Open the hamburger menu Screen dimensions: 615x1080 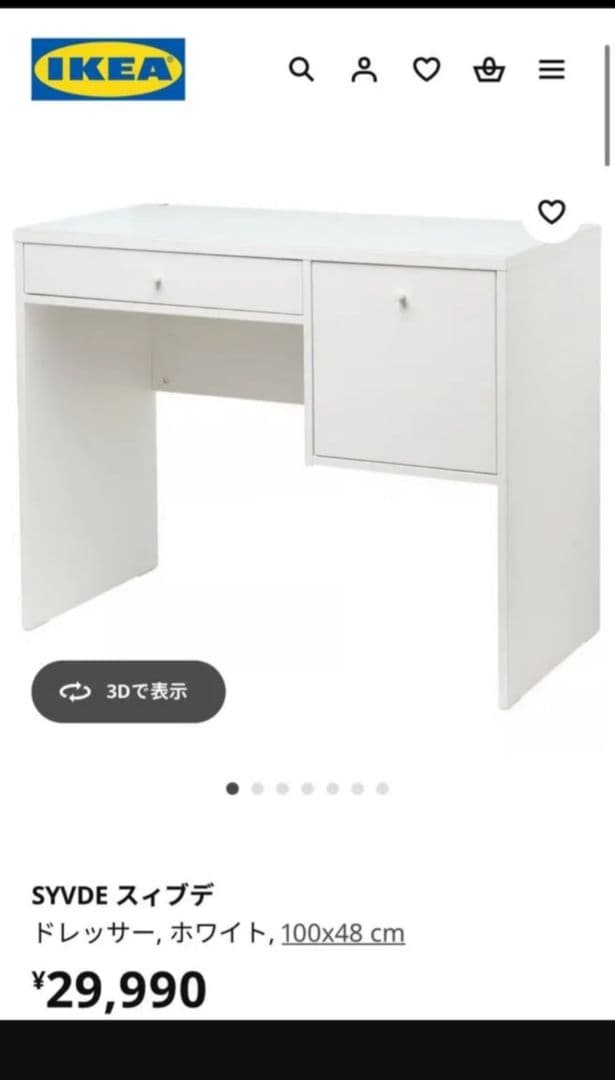coord(552,70)
